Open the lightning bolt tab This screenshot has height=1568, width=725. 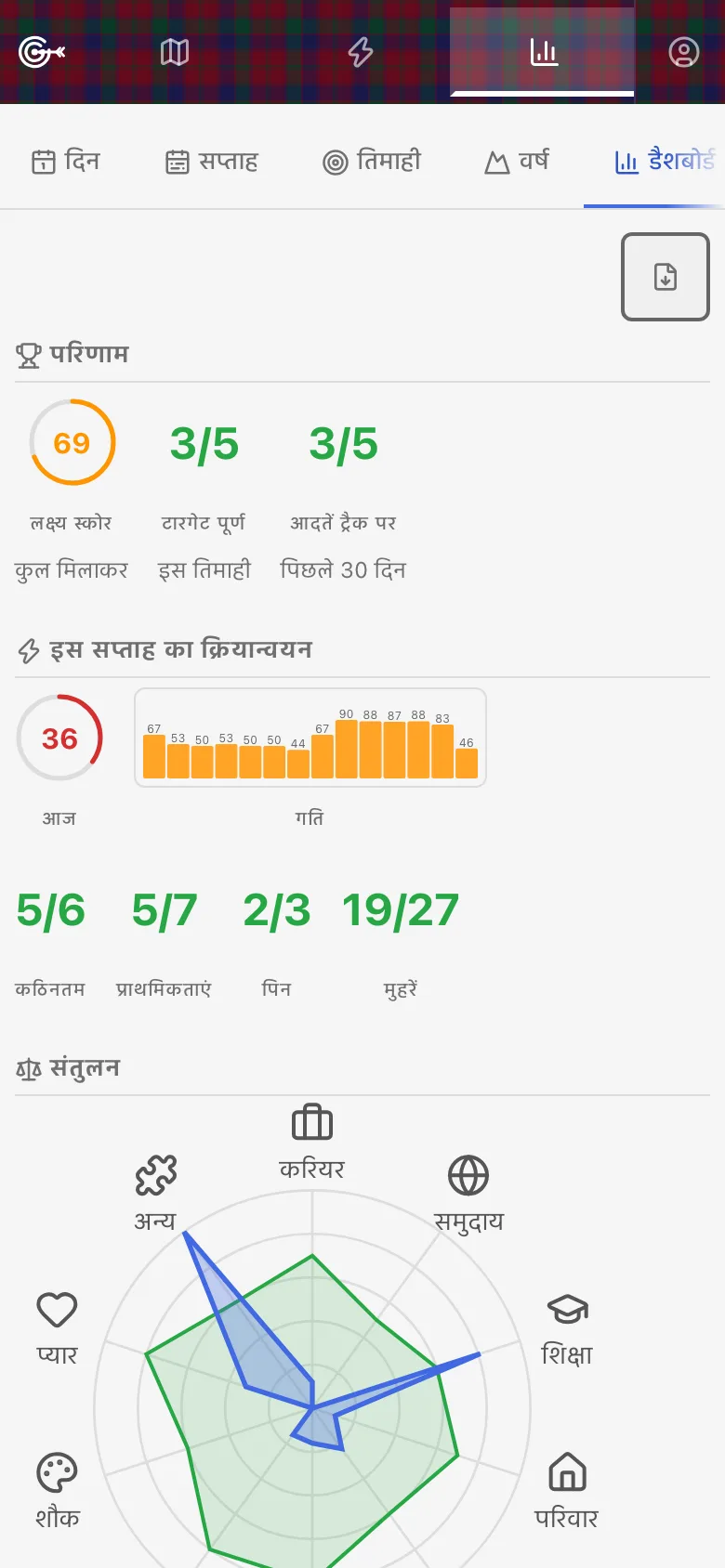click(361, 52)
